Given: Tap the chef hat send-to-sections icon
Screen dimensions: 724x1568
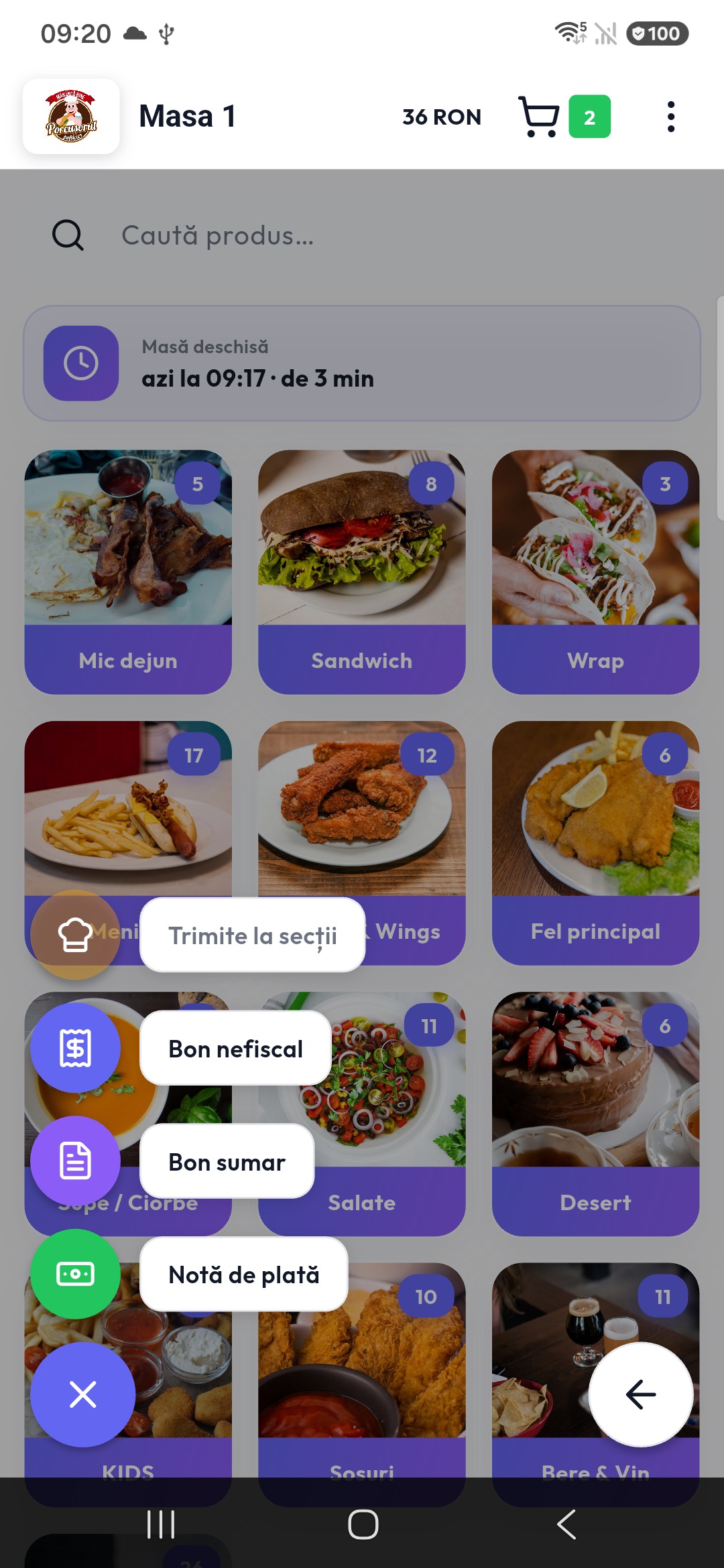Looking at the screenshot, I should click(x=75, y=935).
